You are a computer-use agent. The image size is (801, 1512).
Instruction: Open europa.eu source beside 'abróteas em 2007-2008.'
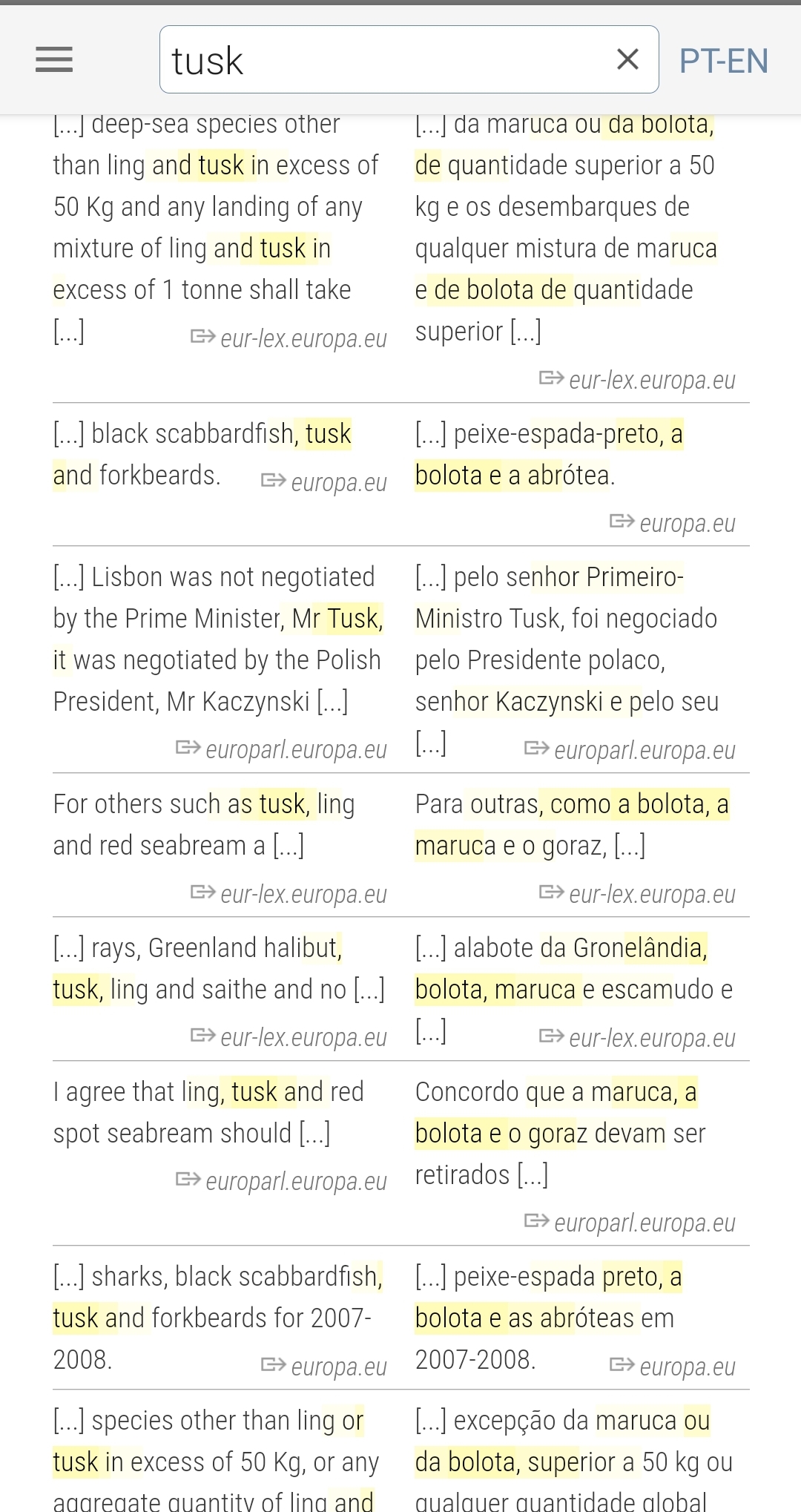[x=673, y=1366]
